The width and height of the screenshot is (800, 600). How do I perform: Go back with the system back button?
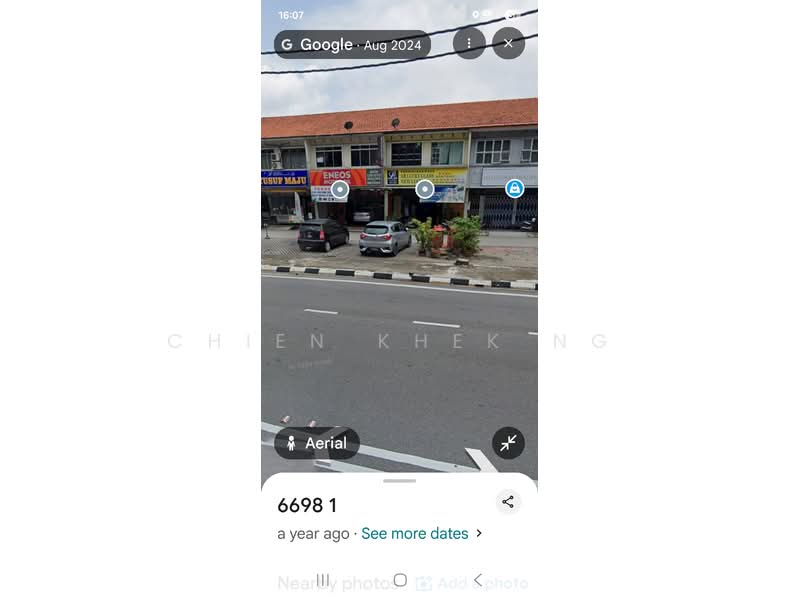tap(478, 580)
